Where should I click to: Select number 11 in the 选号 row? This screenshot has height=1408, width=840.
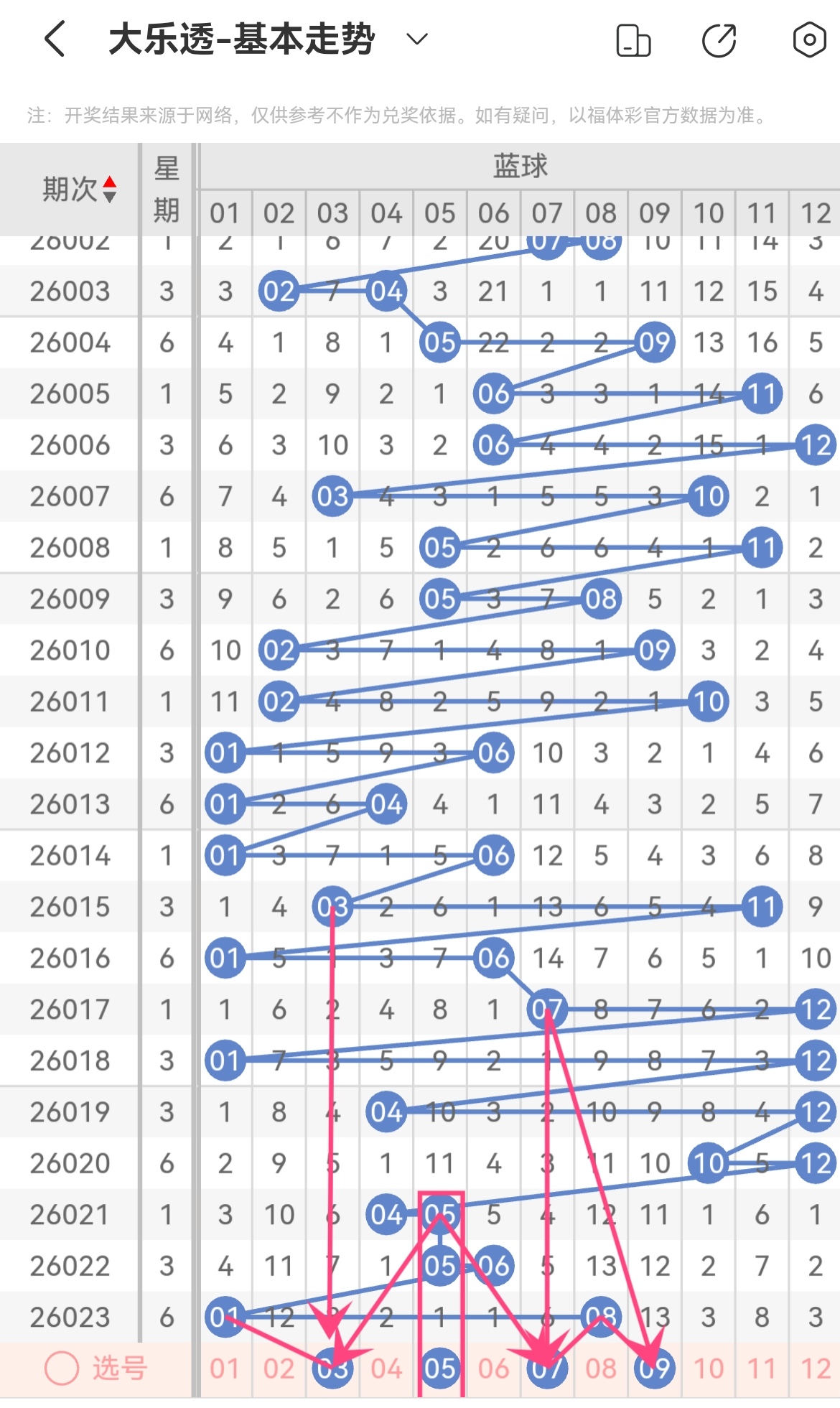pos(762,1369)
